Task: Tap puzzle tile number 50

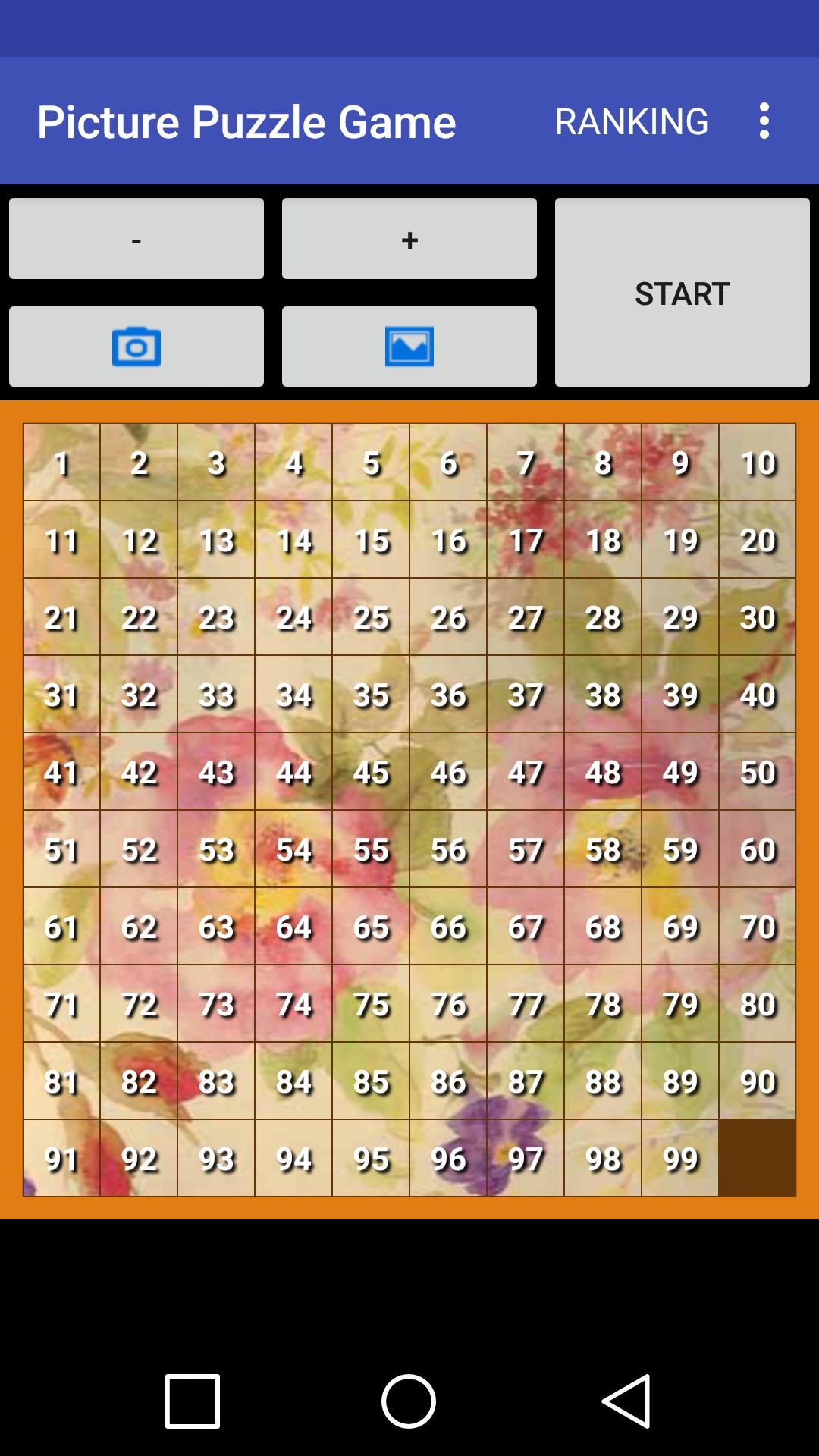Action: (x=757, y=772)
